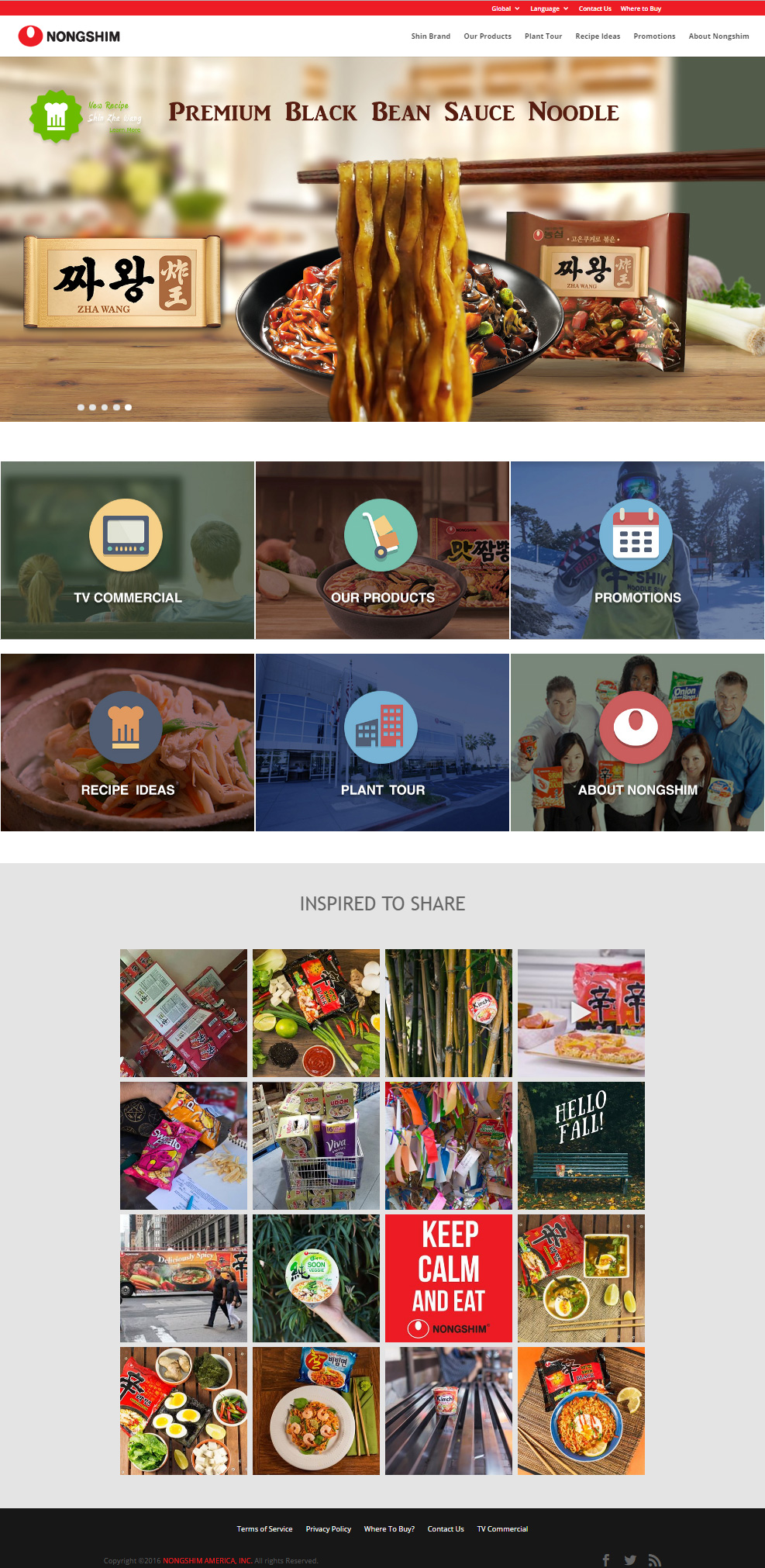Viewport: 765px width, 1568px height.
Task: Go to Shin Brand page
Action: tap(430, 36)
